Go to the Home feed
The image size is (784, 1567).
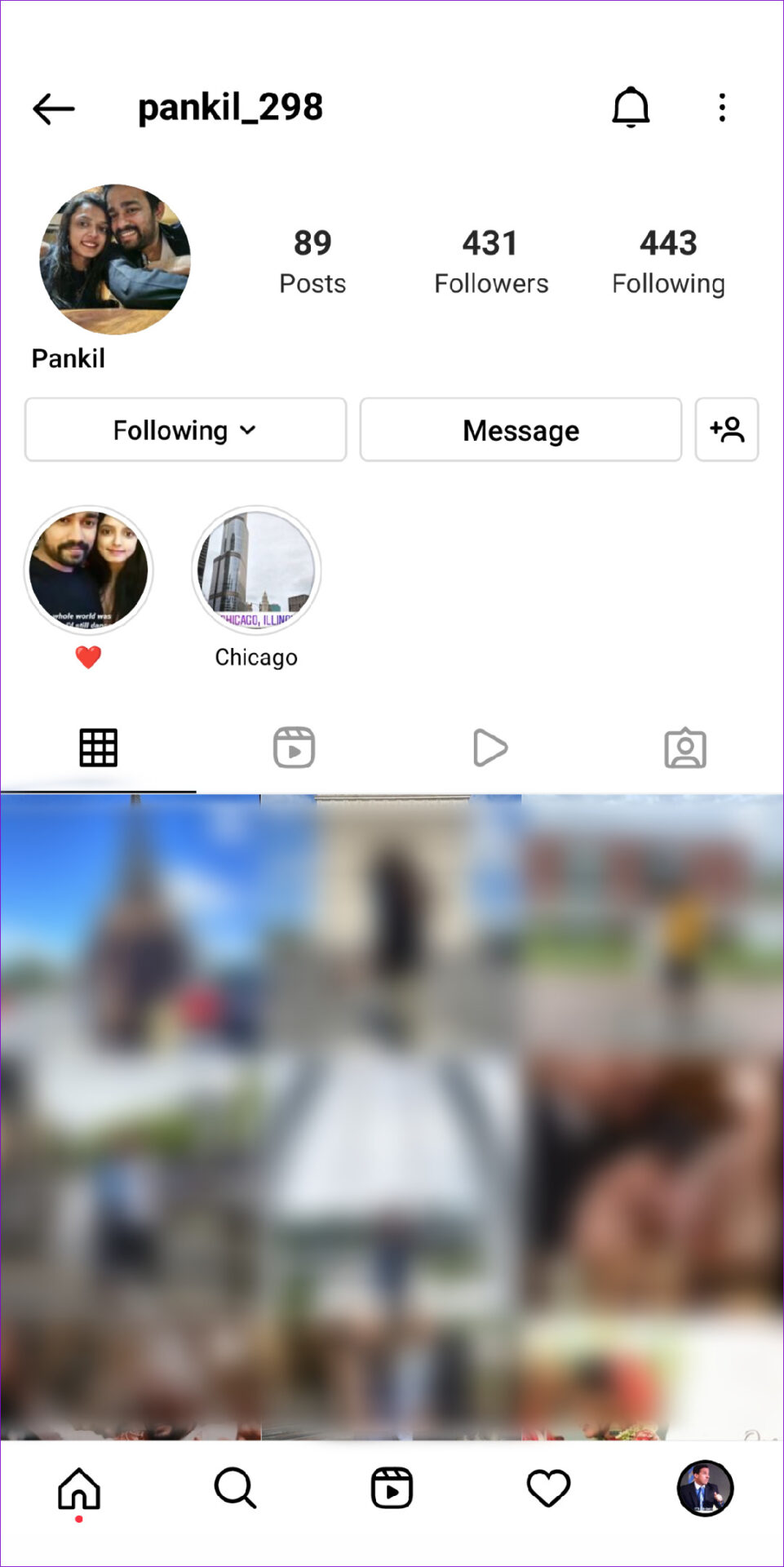[79, 1489]
